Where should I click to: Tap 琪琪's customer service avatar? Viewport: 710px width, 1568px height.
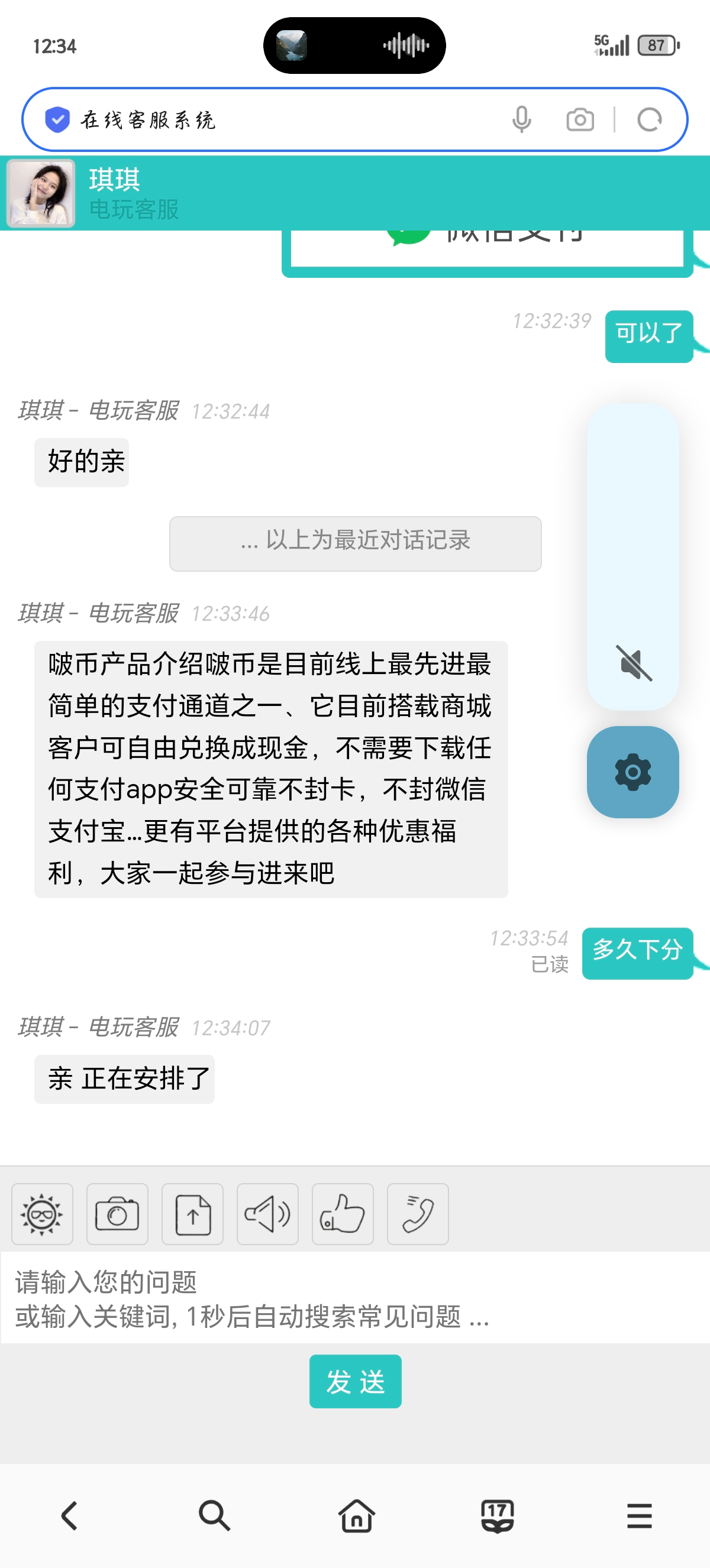click(41, 193)
